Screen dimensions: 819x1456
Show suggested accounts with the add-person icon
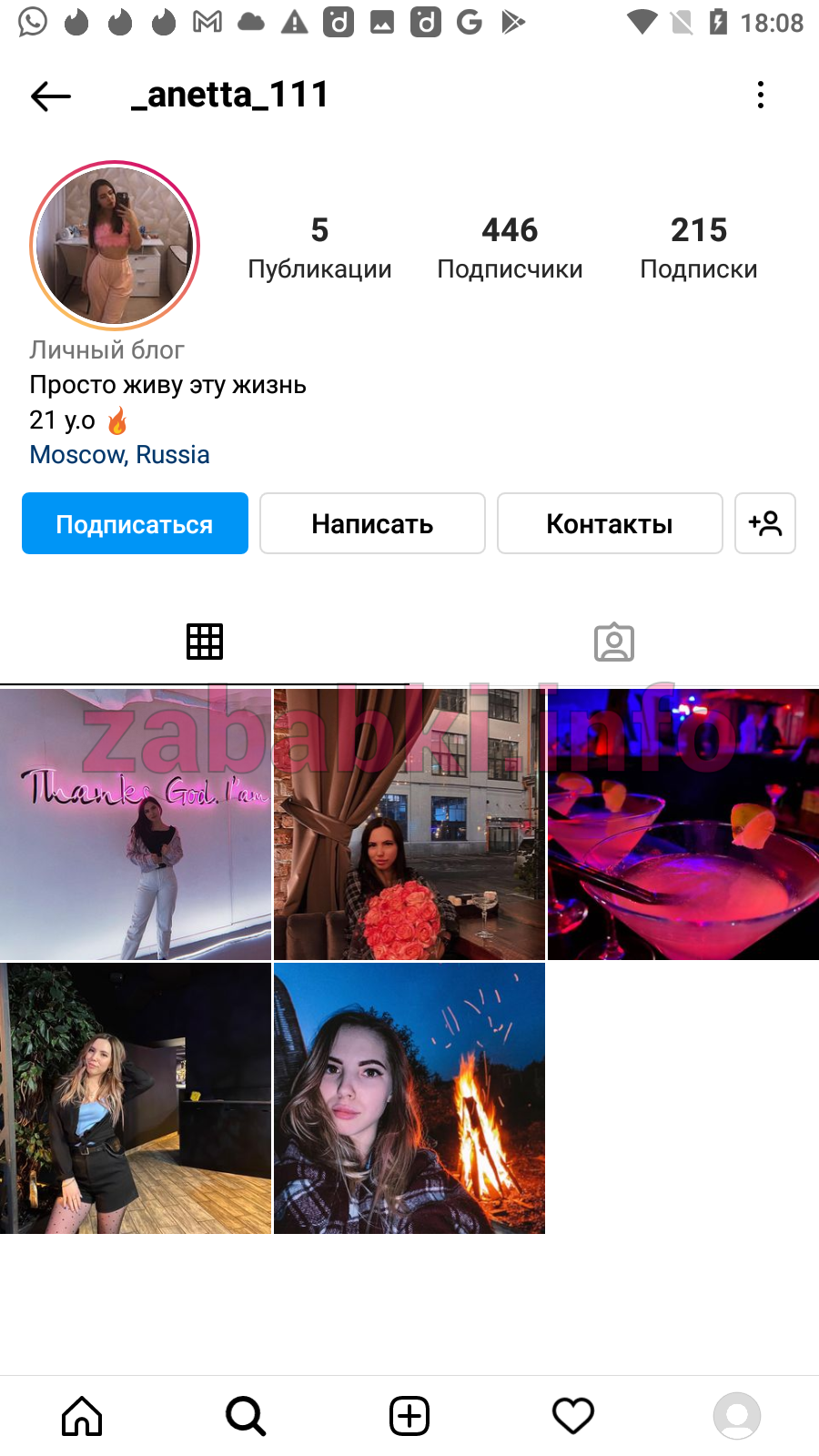765,523
